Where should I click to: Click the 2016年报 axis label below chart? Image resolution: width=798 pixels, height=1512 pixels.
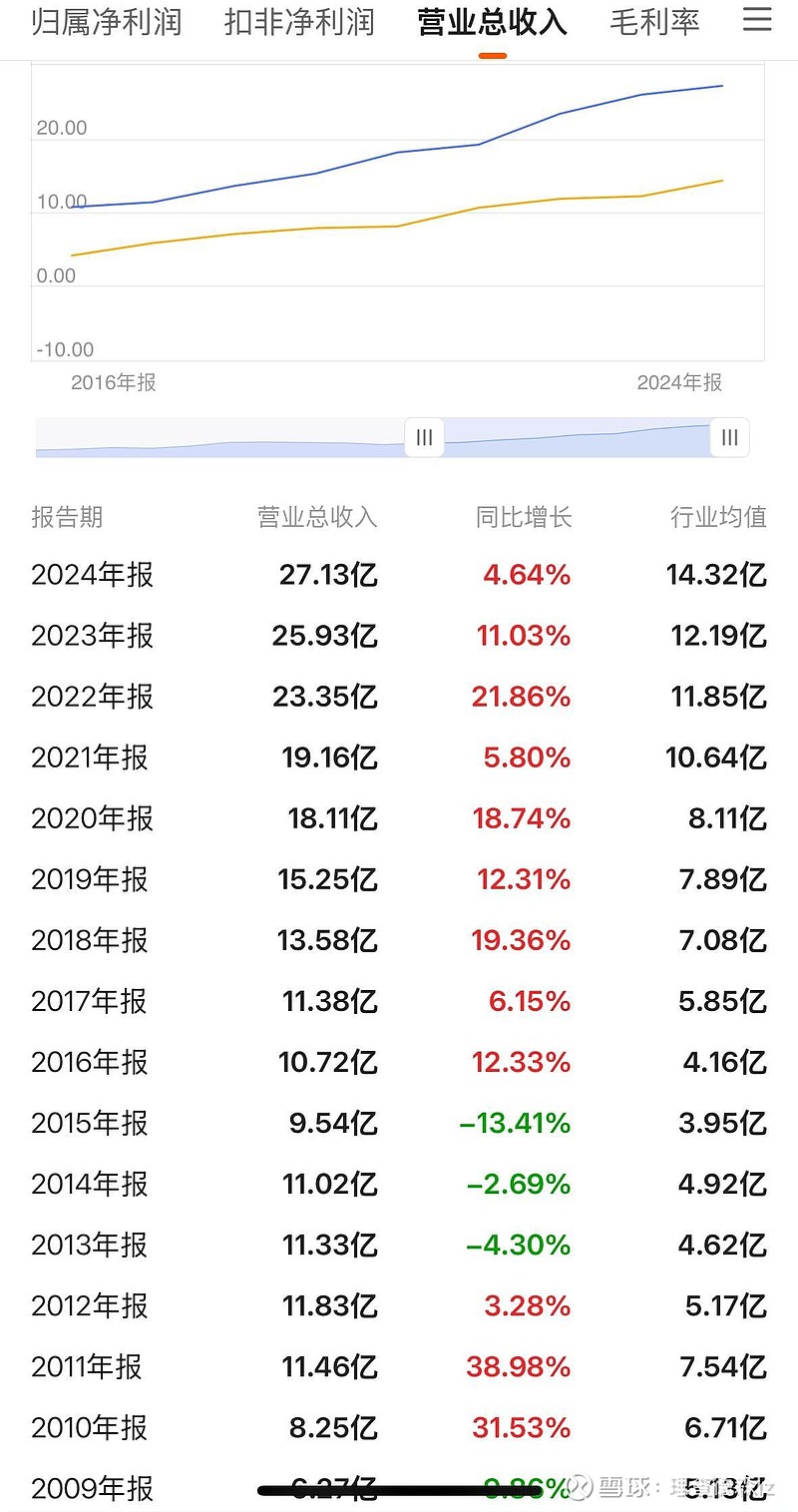(x=113, y=382)
